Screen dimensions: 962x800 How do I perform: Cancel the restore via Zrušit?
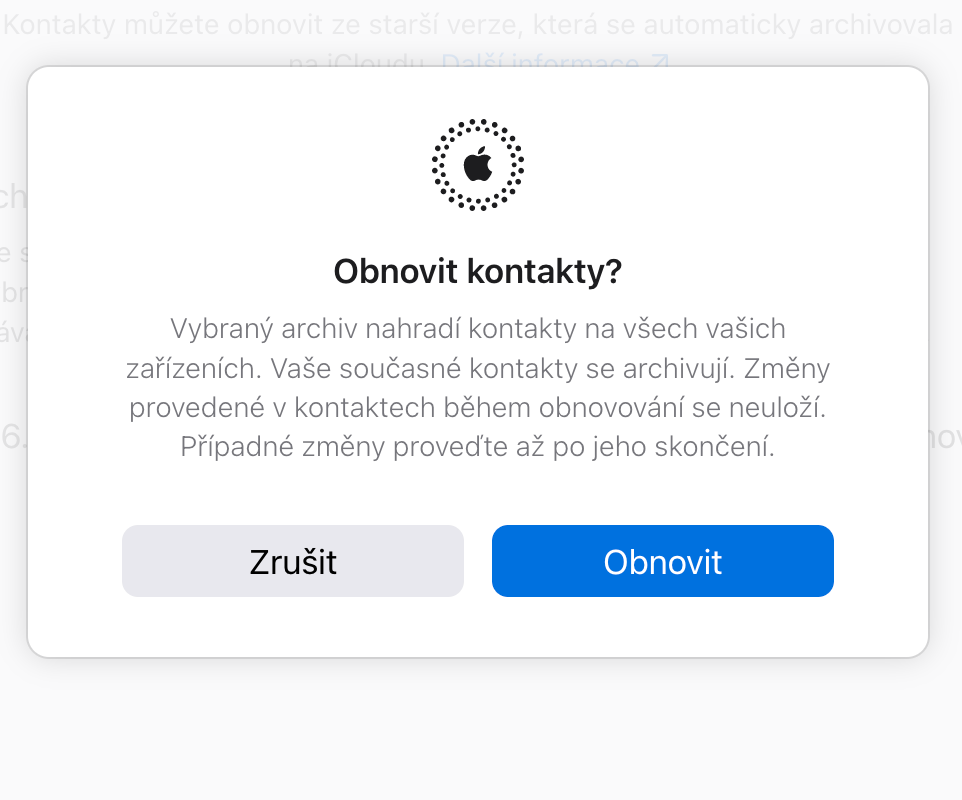(x=292, y=561)
